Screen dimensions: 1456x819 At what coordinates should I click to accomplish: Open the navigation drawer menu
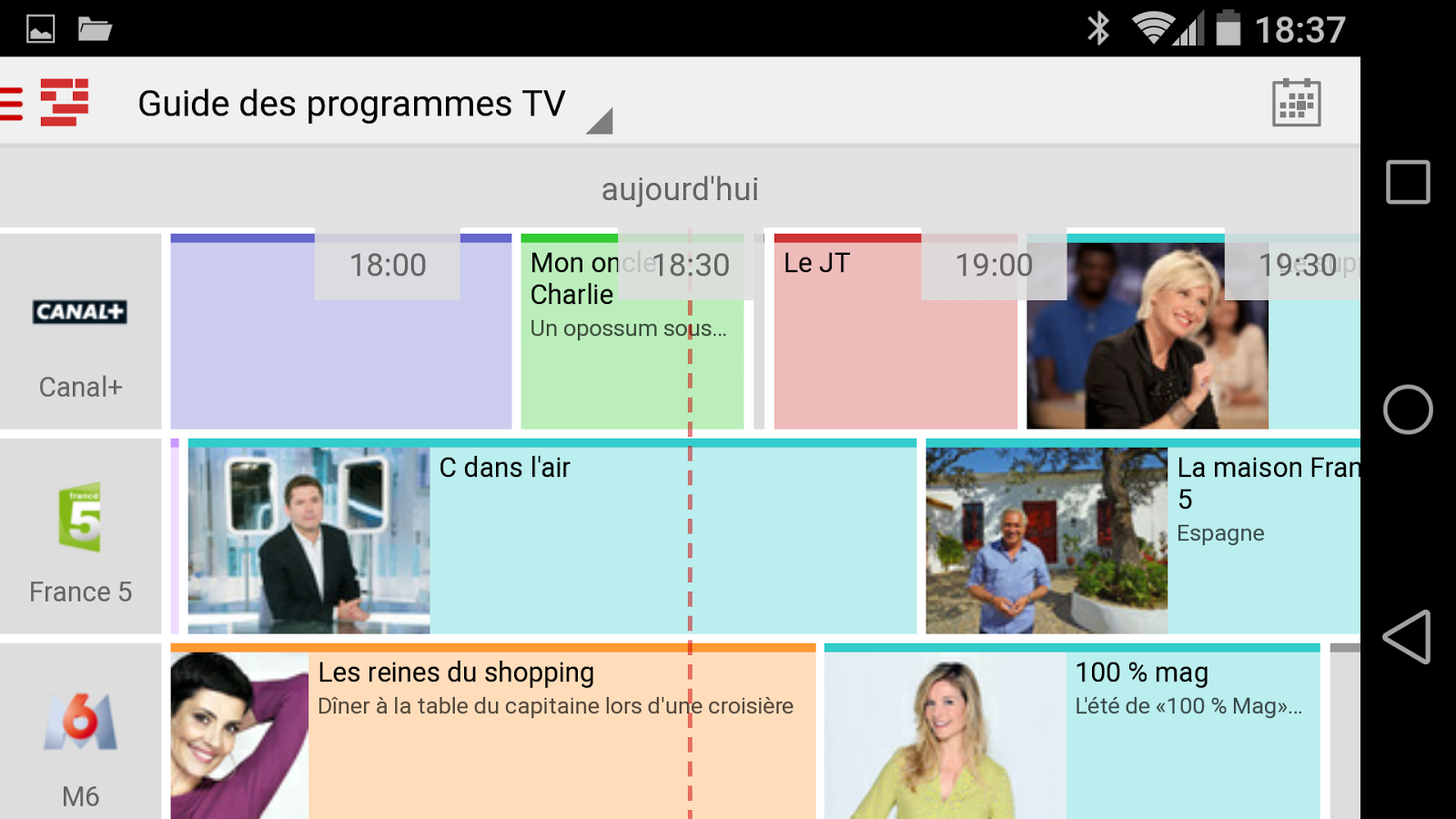point(13,103)
